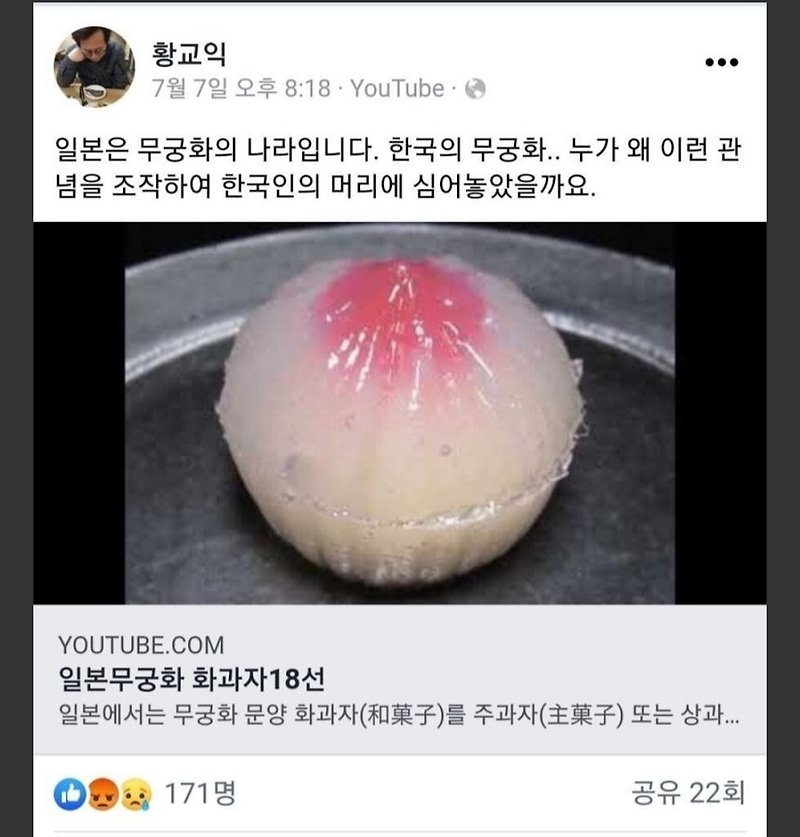Tap the post timestamp 7월 7일 오후 8:18
Viewport: 800px width, 837px height.
(x=240, y=88)
